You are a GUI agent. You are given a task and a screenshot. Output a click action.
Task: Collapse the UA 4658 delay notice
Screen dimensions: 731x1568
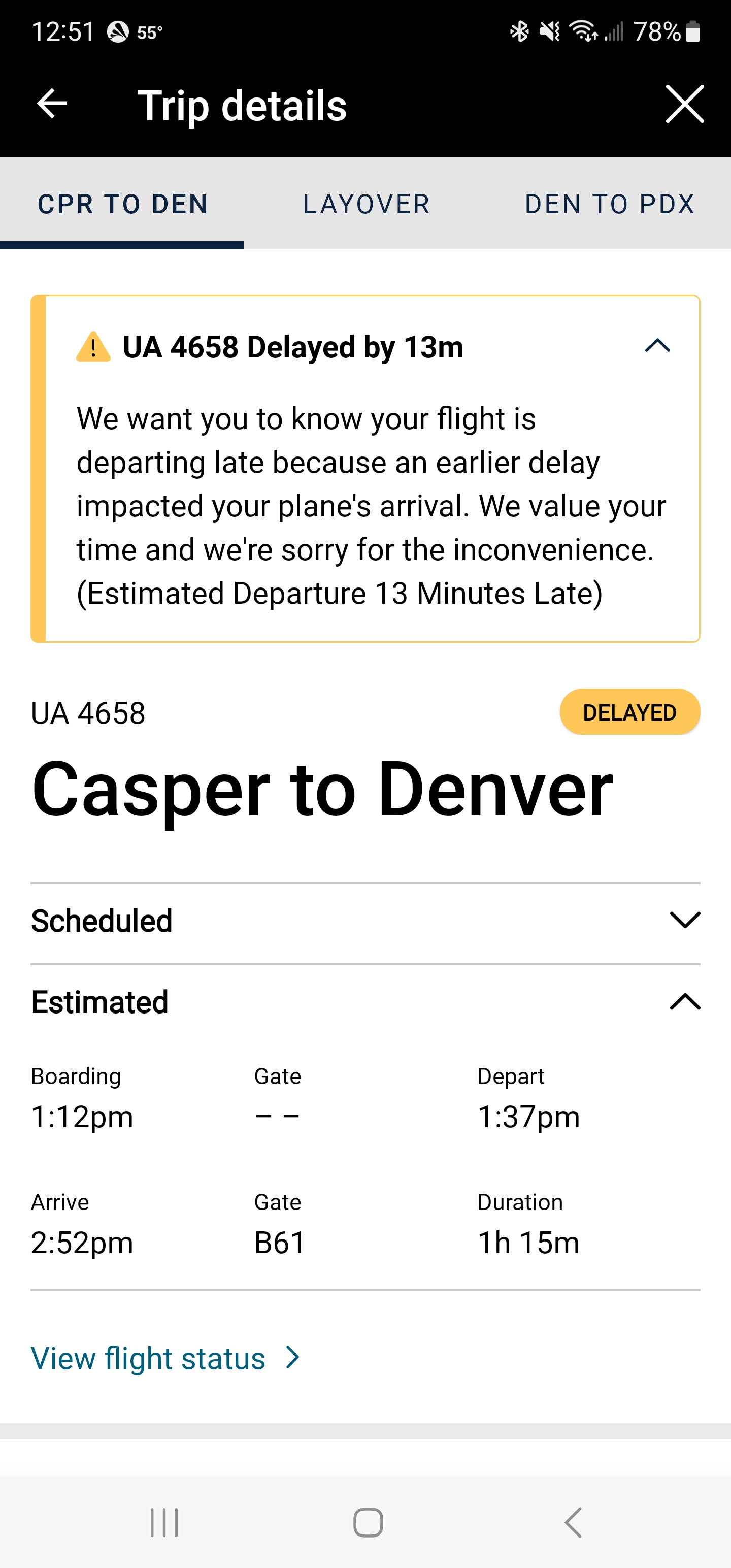[657, 346]
